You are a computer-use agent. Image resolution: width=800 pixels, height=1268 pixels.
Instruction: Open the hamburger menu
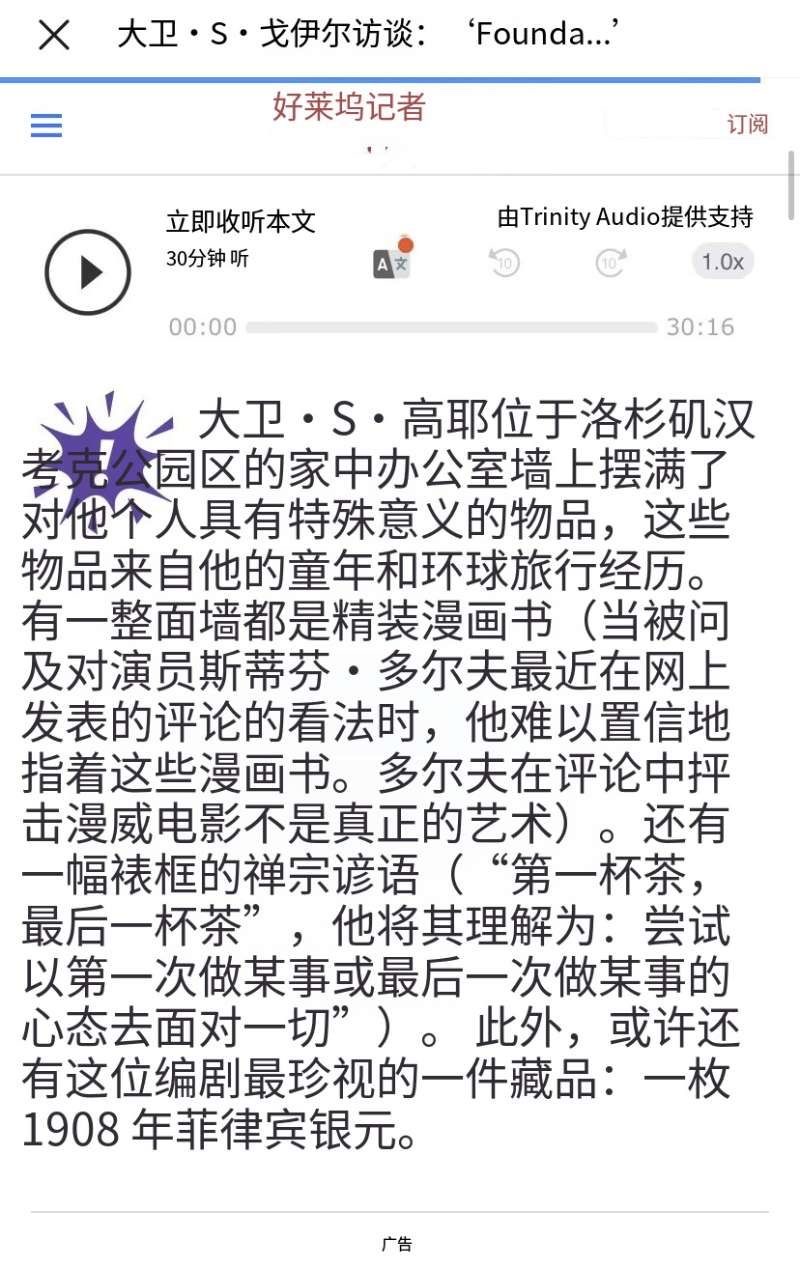click(46, 126)
